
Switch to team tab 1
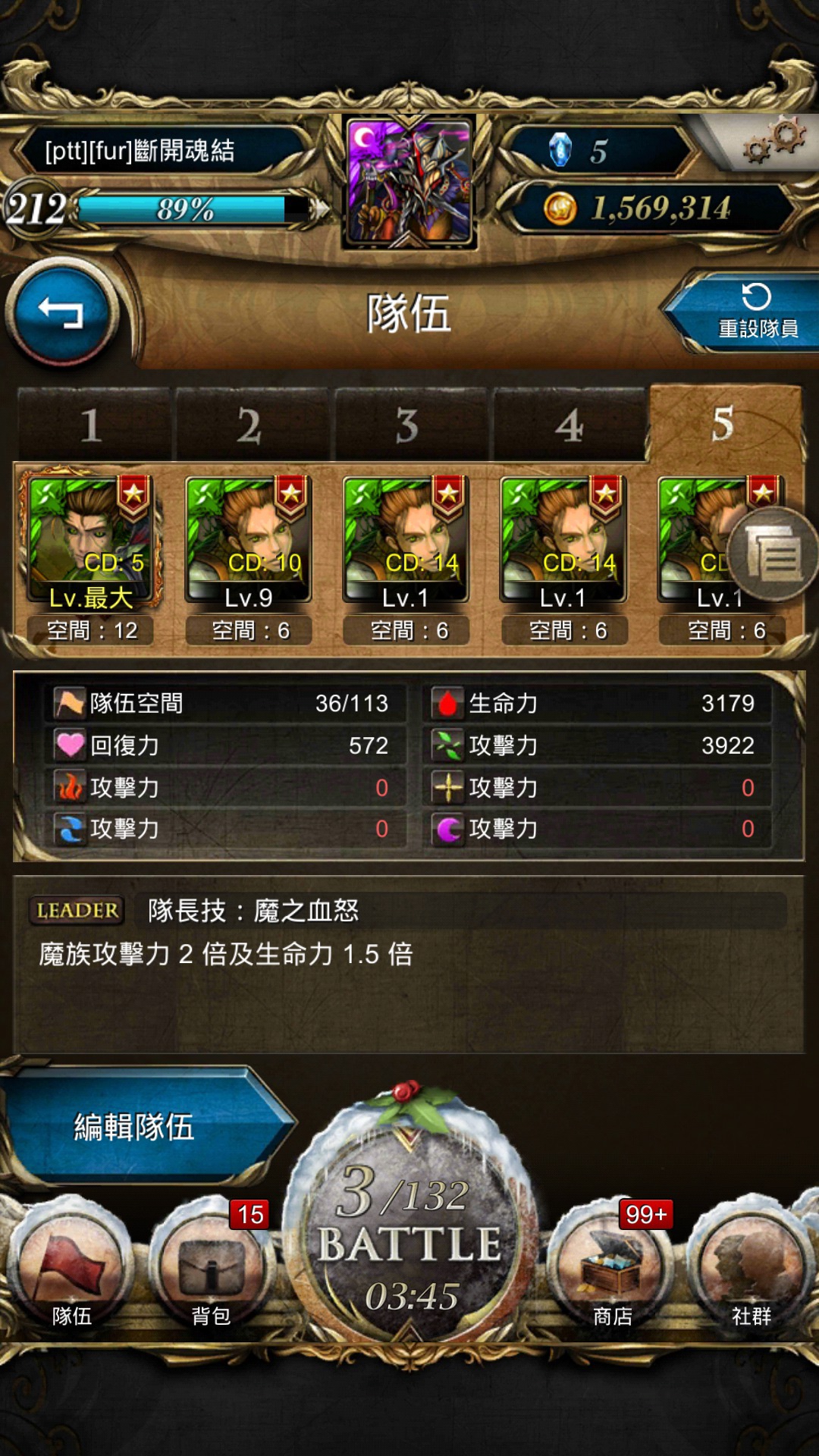pyautogui.click(x=93, y=425)
